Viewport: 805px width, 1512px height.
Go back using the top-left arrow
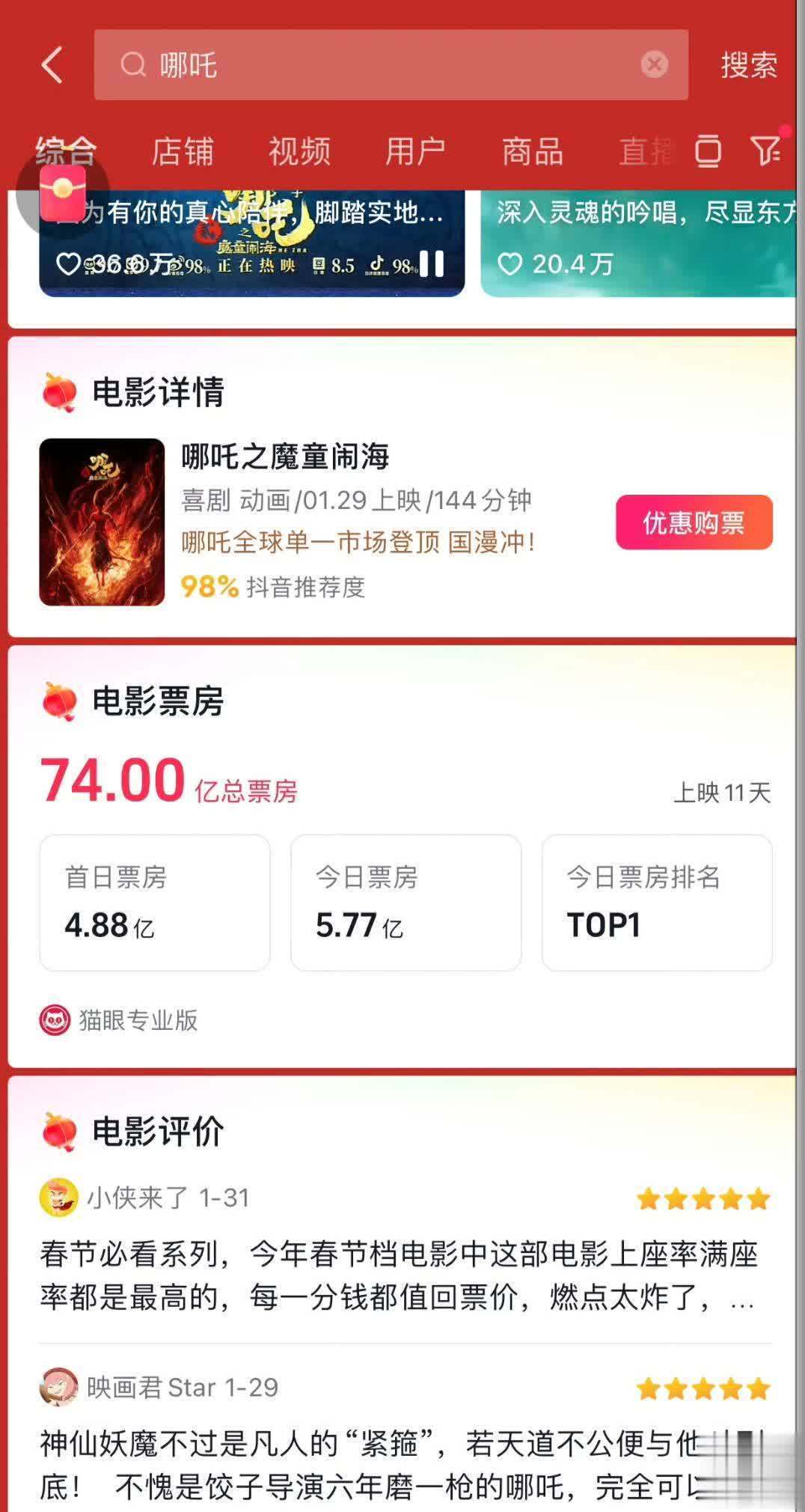pyautogui.click(x=52, y=65)
